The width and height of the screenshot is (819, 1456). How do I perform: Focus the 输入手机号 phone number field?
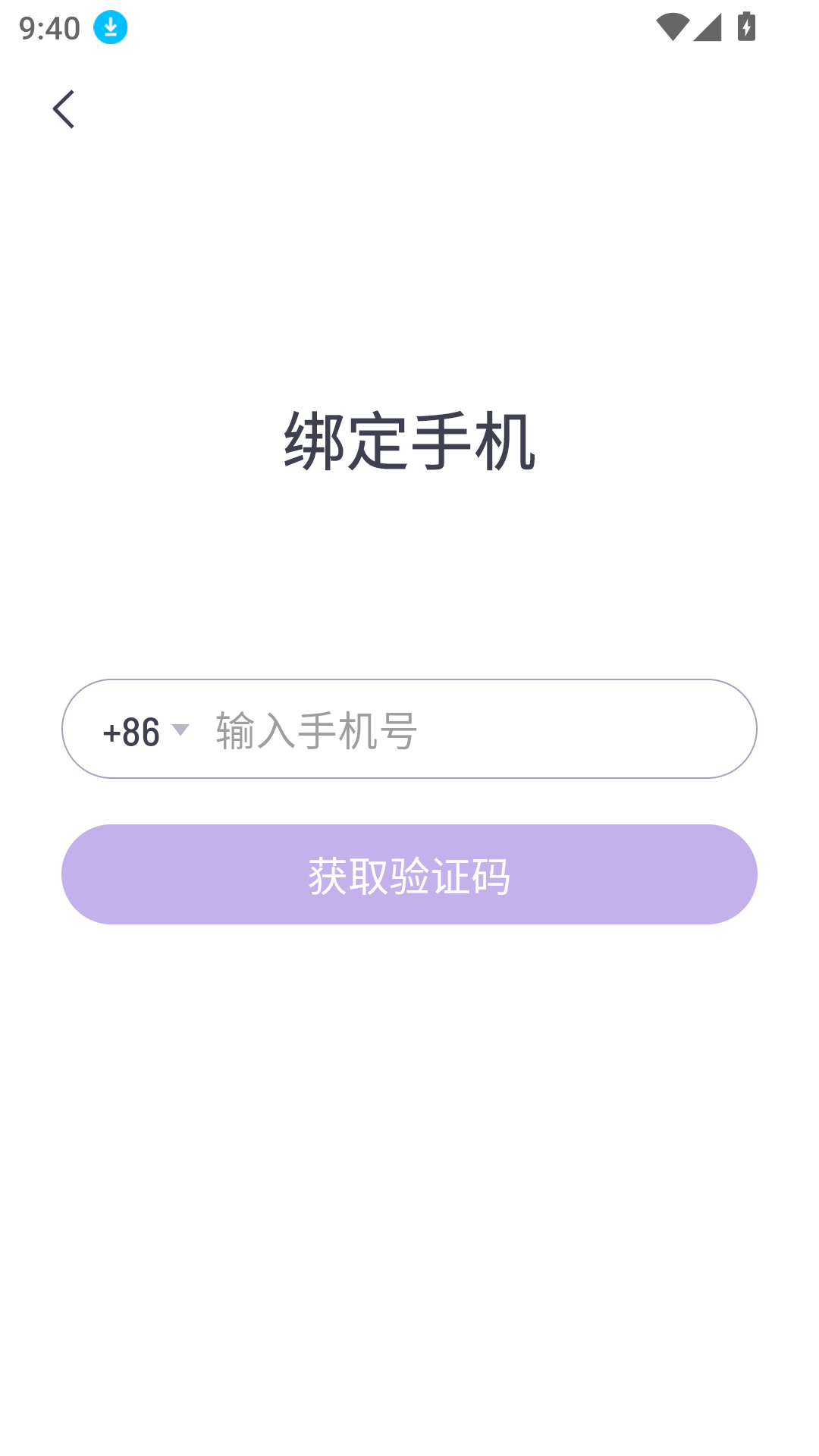click(470, 731)
